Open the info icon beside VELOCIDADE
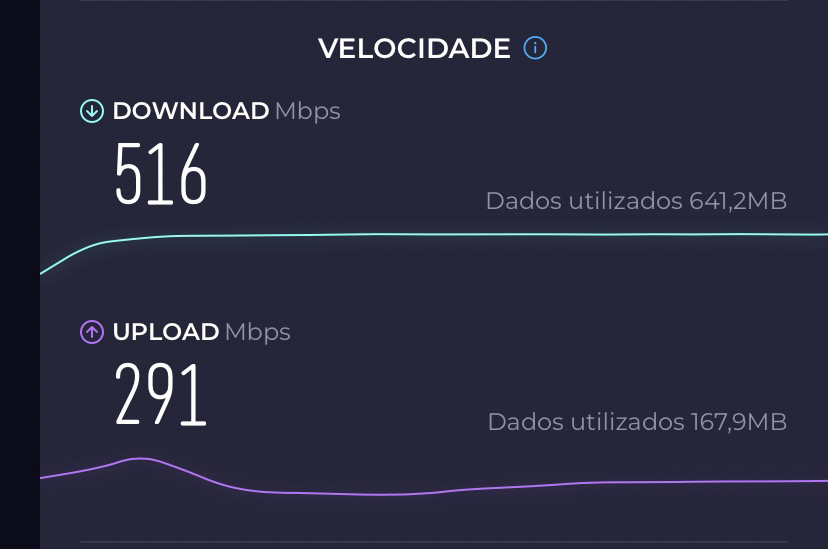The height and width of the screenshot is (549, 828). point(536,47)
